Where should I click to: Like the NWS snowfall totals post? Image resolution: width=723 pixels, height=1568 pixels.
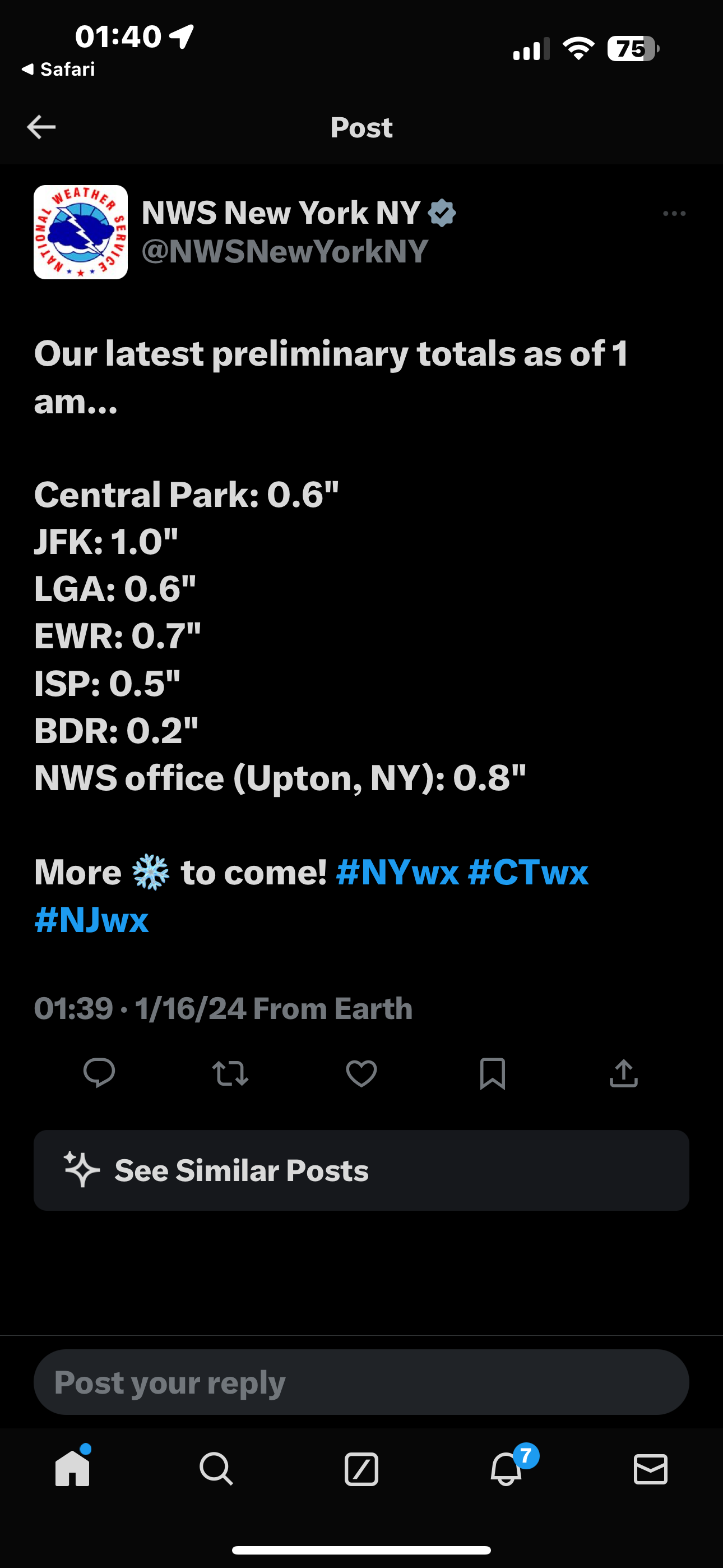tap(361, 1073)
